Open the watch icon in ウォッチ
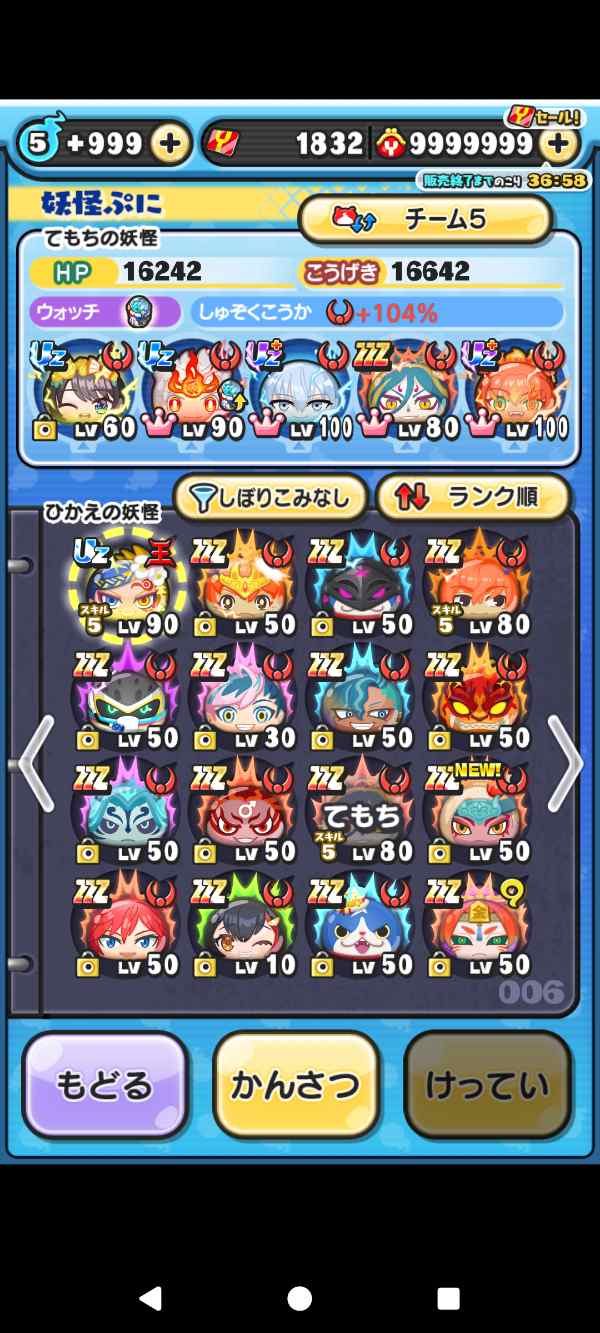 pyautogui.click(x=137, y=312)
